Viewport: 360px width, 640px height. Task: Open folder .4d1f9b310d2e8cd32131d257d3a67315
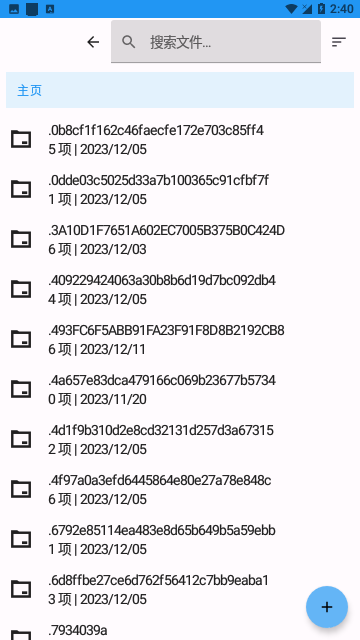pyautogui.click(x=180, y=440)
